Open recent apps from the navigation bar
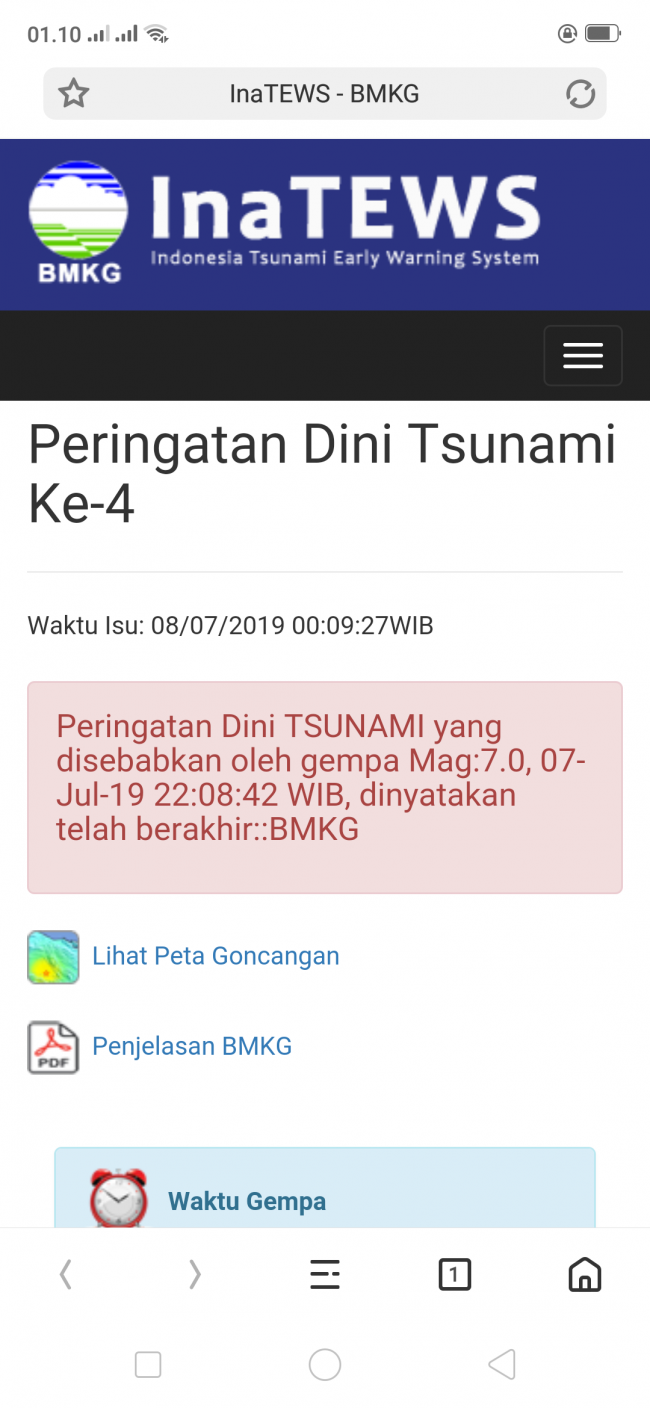The width and height of the screenshot is (650, 1408). coord(148,1364)
